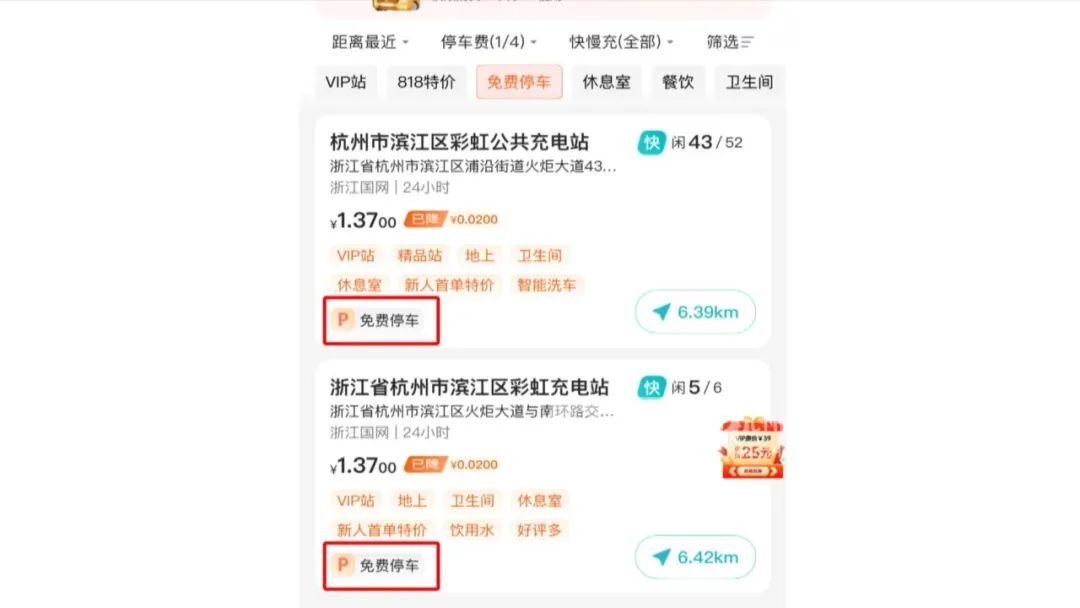Expand the 停车费(1/4) filter dropdown
The width and height of the screenshot is (1080, 608).
pos(489,42)
